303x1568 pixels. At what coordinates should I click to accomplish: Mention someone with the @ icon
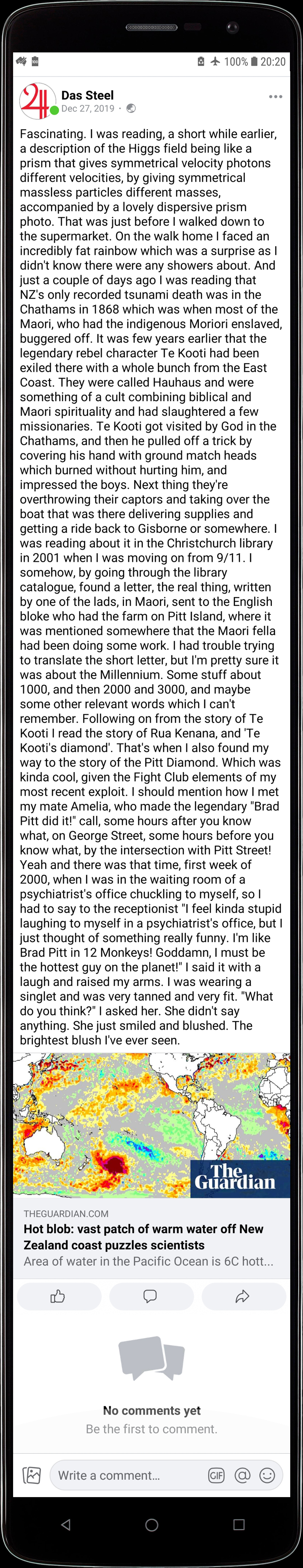point(242,1476)
